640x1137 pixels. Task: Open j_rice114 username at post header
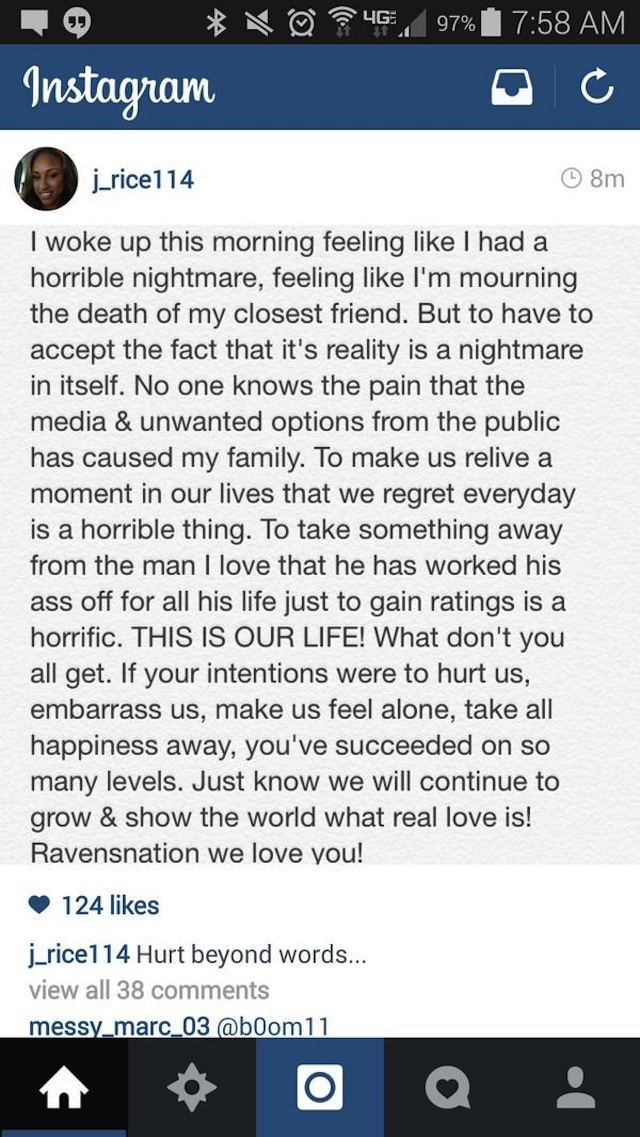(x=143, y=180)
